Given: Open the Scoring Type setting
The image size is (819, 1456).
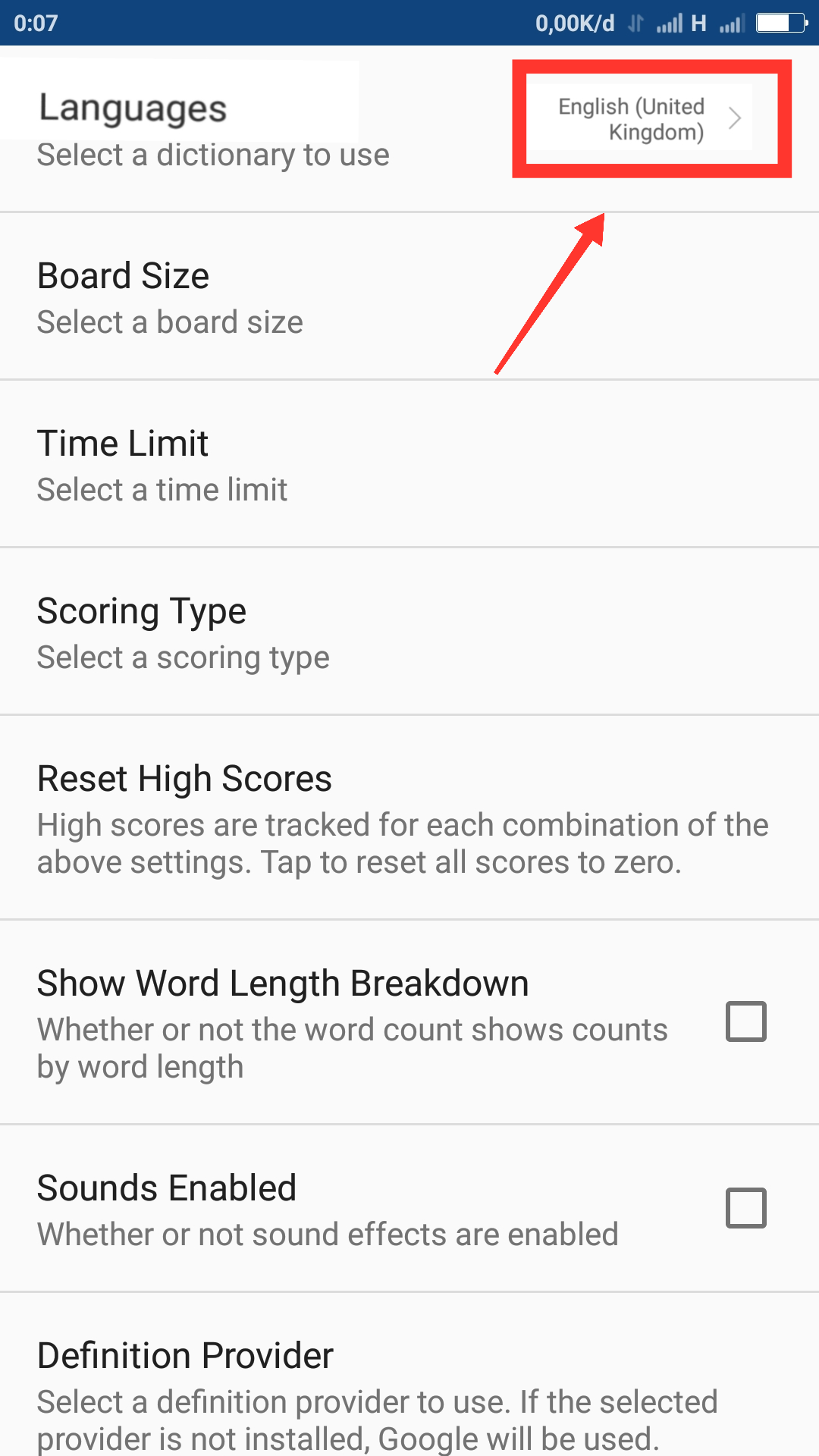Looking at the screenshot, I should point(409,632).
